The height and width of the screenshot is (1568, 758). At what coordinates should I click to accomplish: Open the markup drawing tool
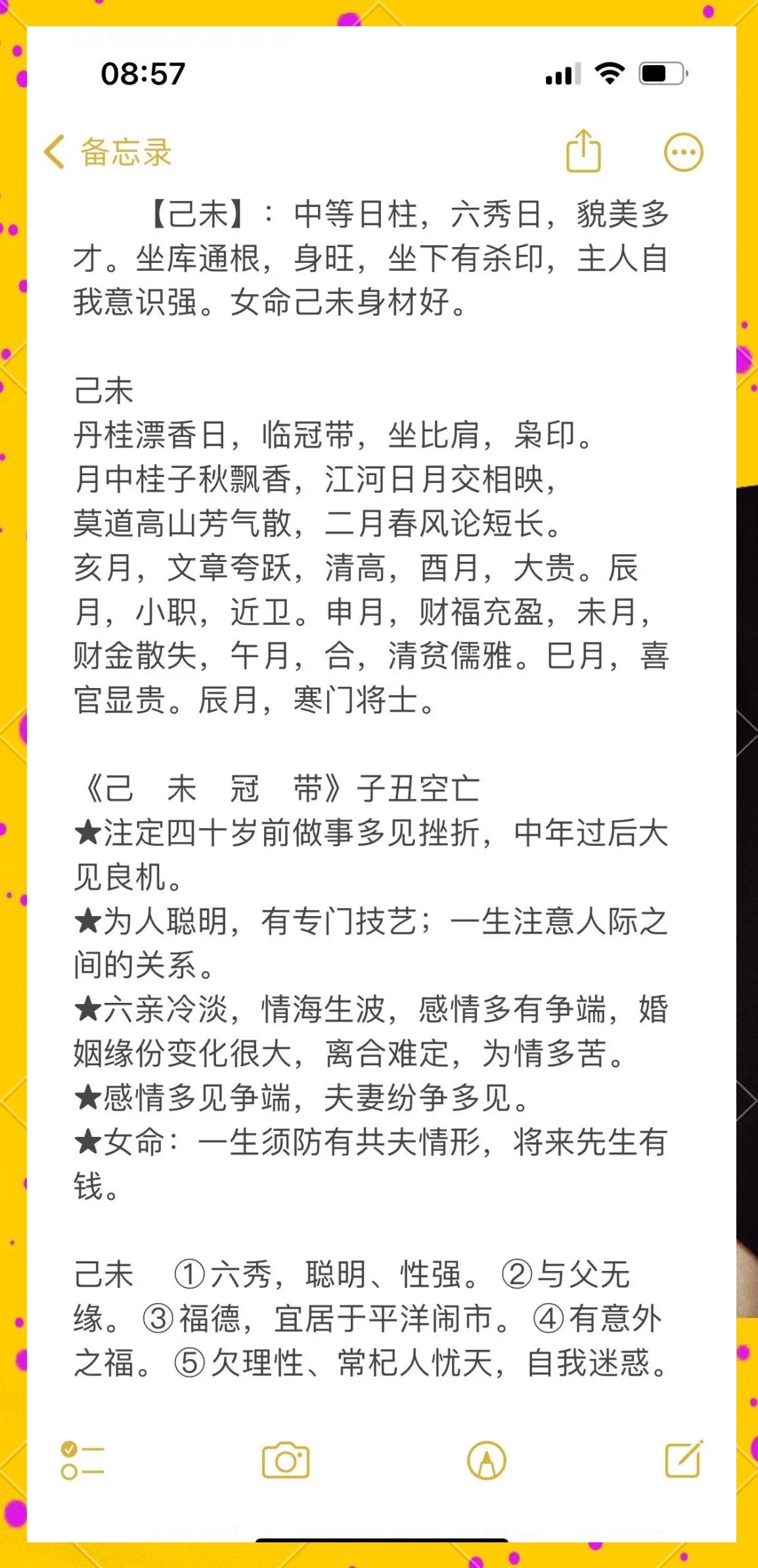pos(487,1461)
